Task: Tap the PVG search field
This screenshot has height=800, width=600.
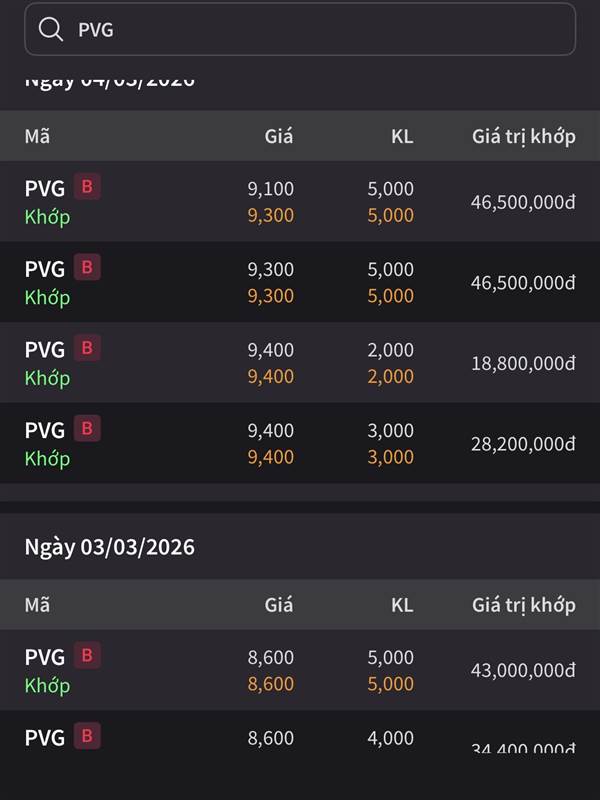Action: (300, 30)
